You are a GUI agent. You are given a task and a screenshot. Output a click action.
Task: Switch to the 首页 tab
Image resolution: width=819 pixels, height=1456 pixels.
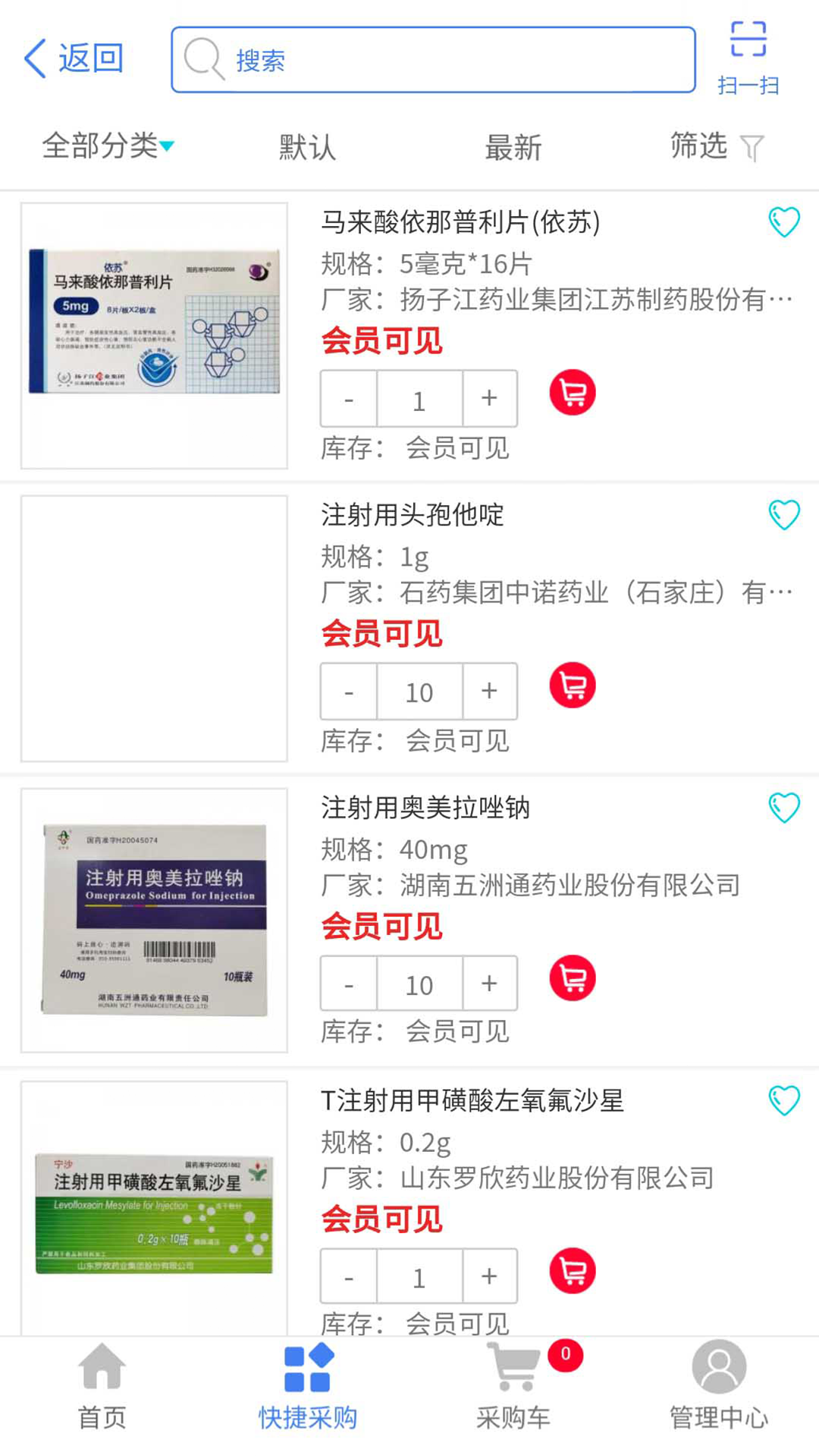102,1386
